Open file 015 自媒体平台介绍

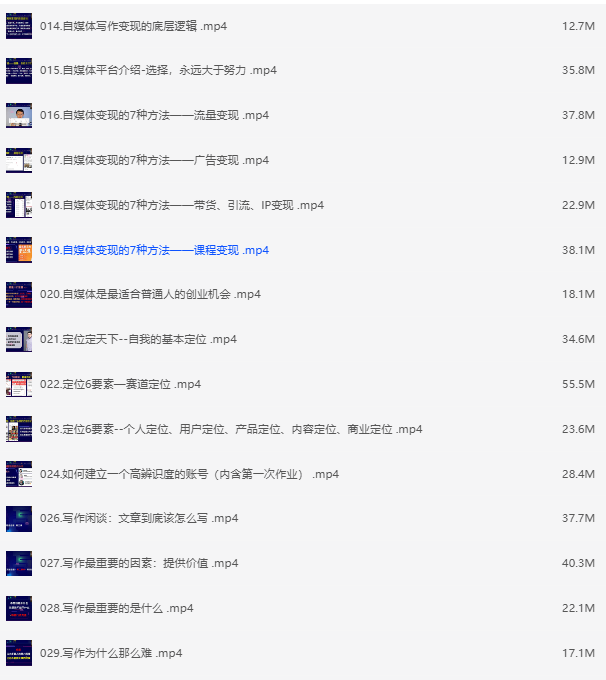(x=158, y=71)
